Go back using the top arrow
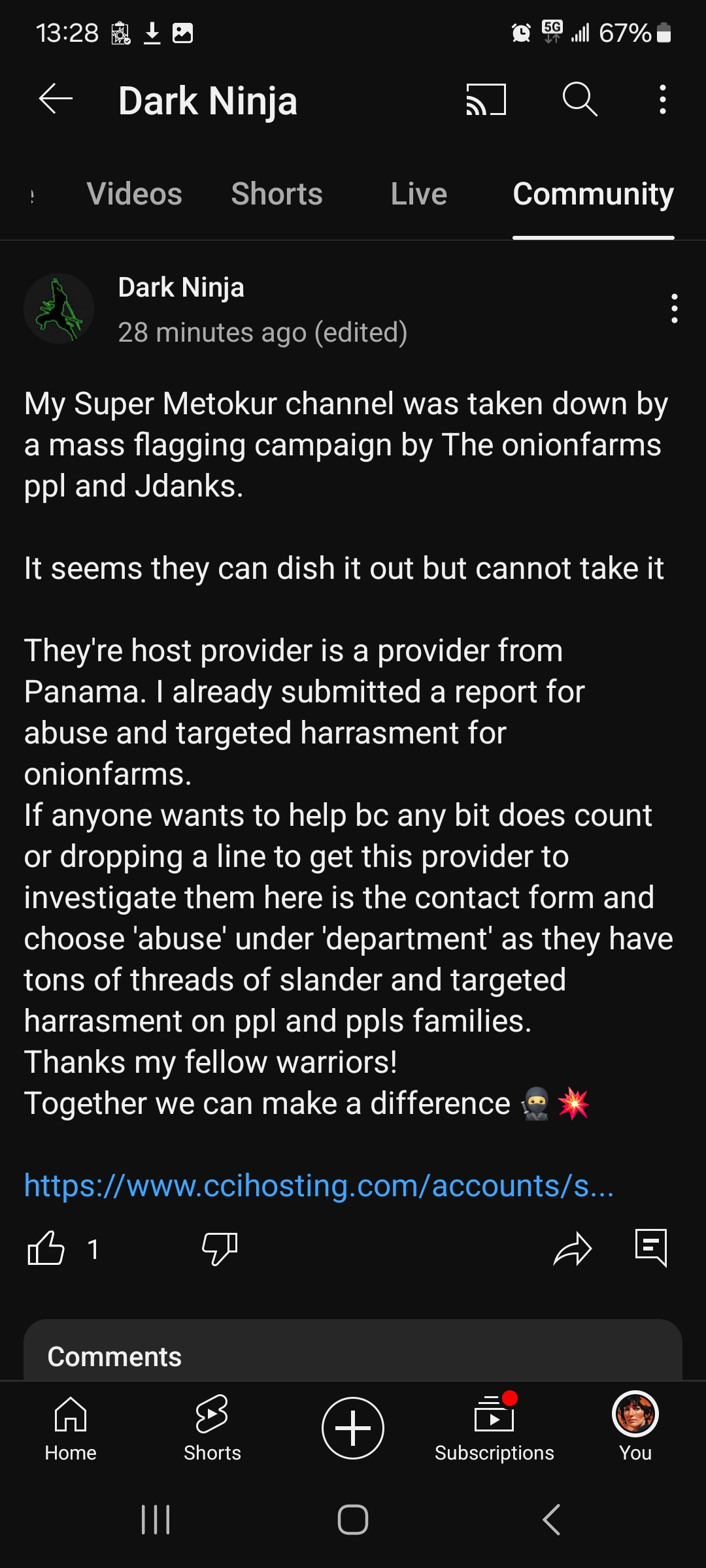This screenshot has width=706, height=1568. 56,100
